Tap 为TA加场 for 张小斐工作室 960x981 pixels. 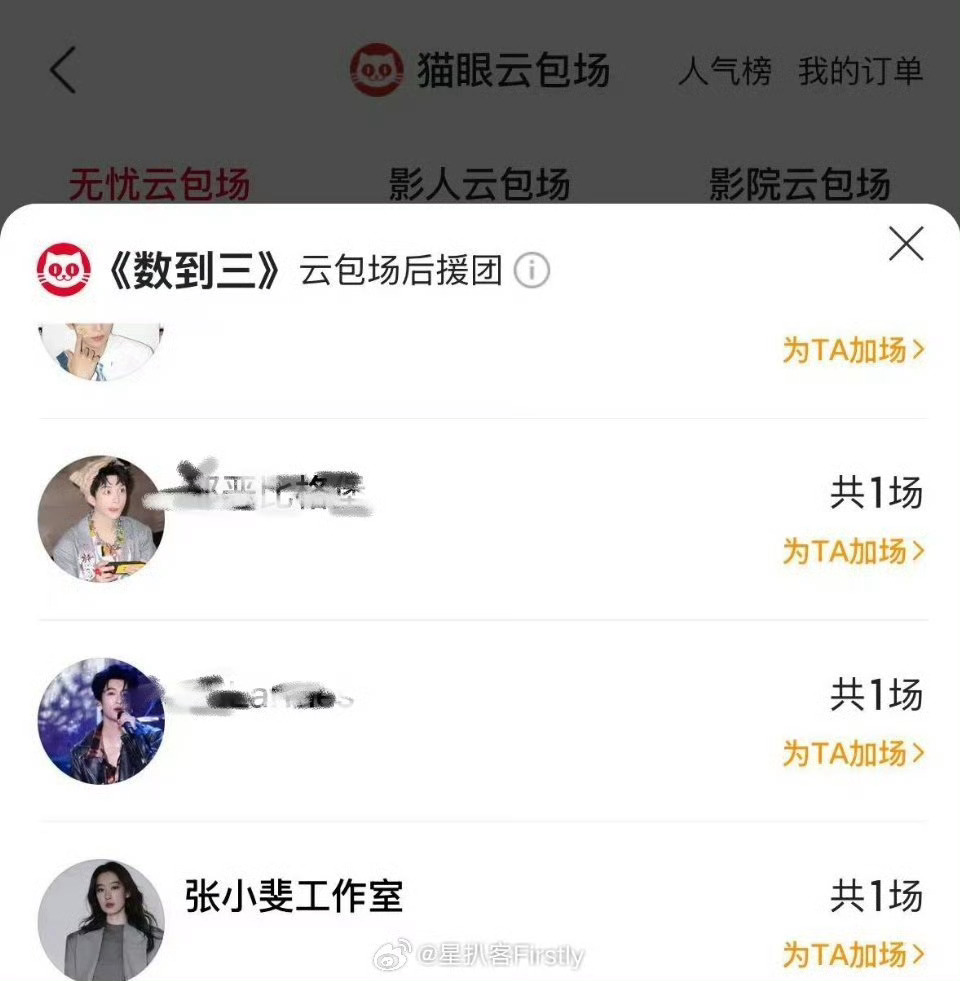[854, 955]
